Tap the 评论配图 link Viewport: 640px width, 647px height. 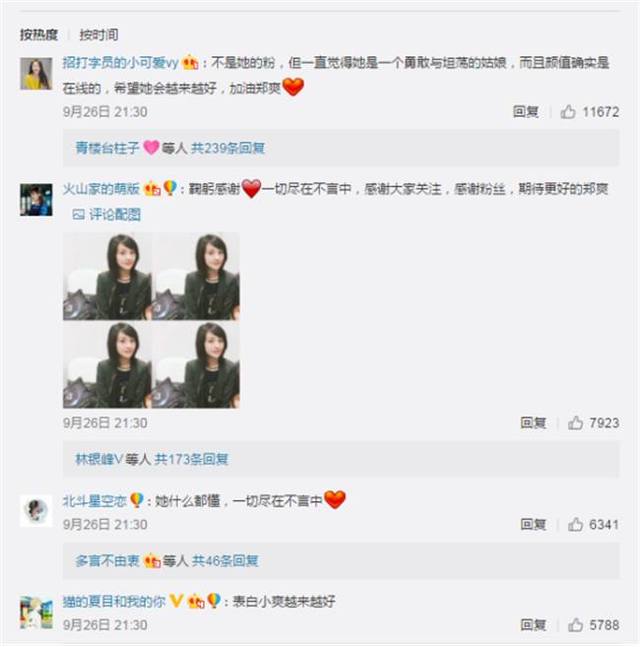(x=107, y=214)
